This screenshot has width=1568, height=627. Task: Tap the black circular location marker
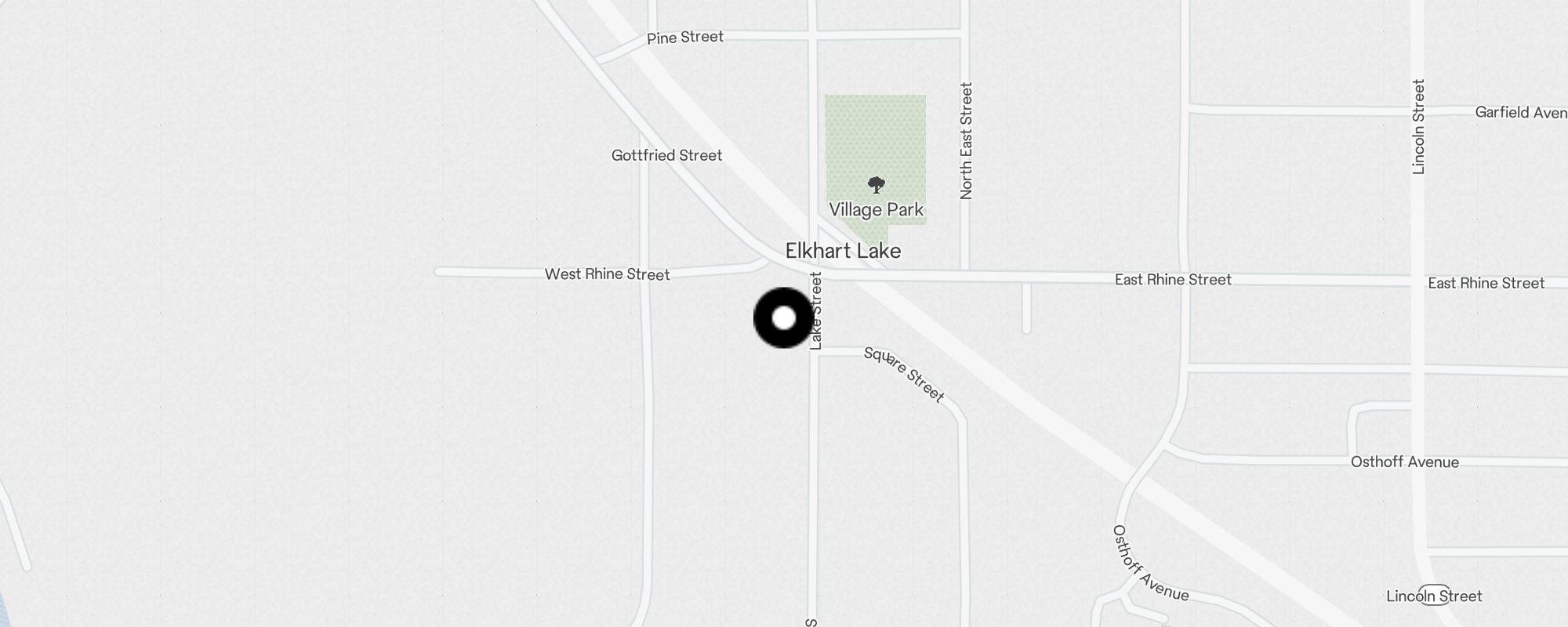[783, 318]
